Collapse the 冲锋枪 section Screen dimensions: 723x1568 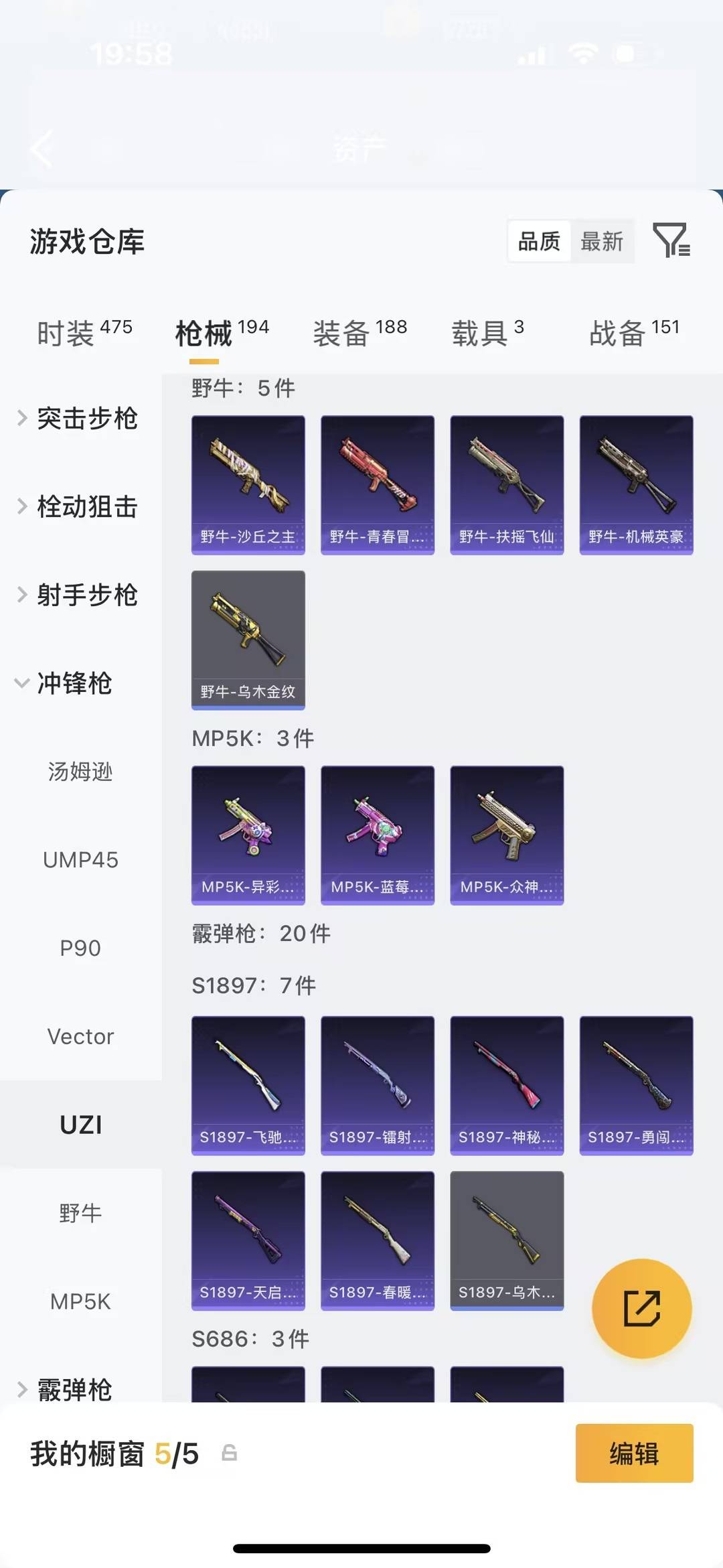point(74,685)
